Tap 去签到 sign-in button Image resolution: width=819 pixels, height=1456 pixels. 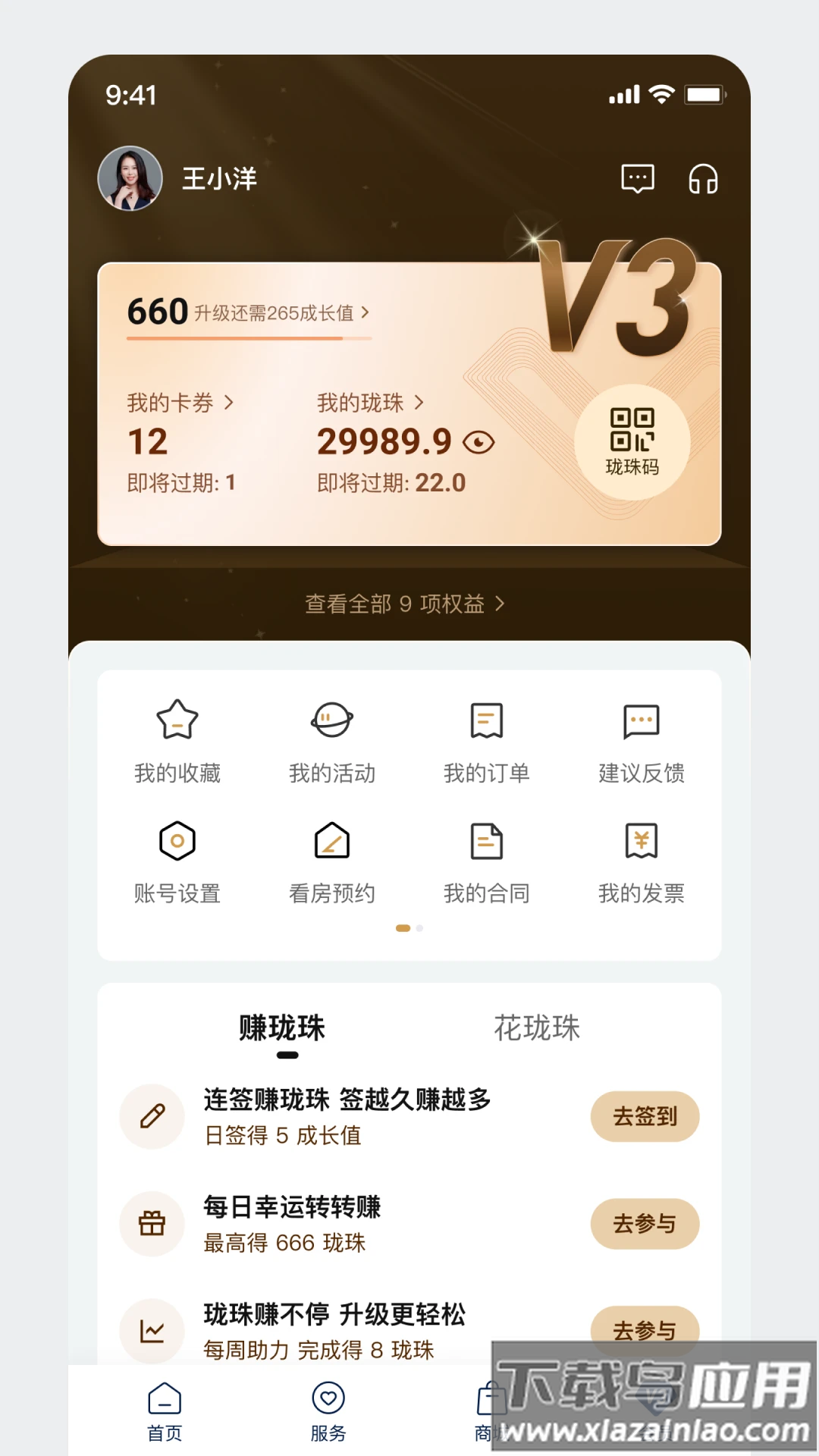[x=644, y=1116]
